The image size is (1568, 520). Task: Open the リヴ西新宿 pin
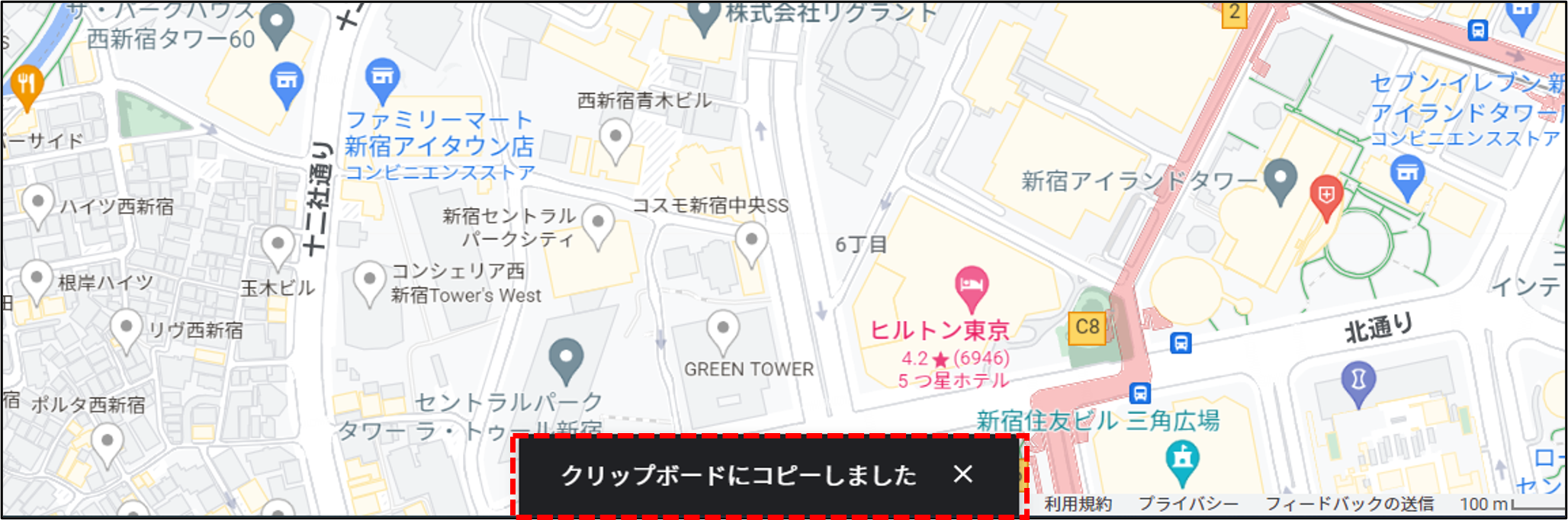[126, 329]
